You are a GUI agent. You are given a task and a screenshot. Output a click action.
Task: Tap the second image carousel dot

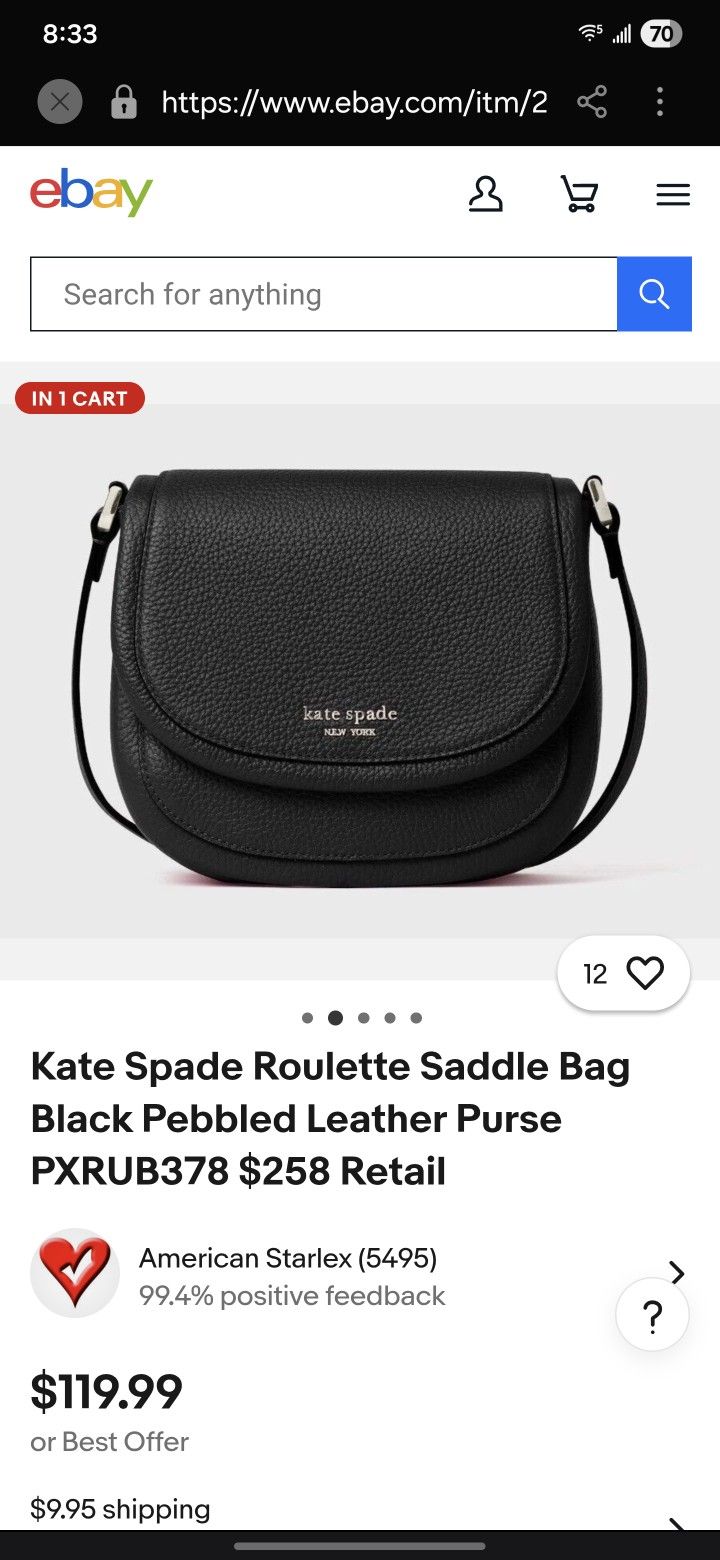click(x=335, y=1017)
